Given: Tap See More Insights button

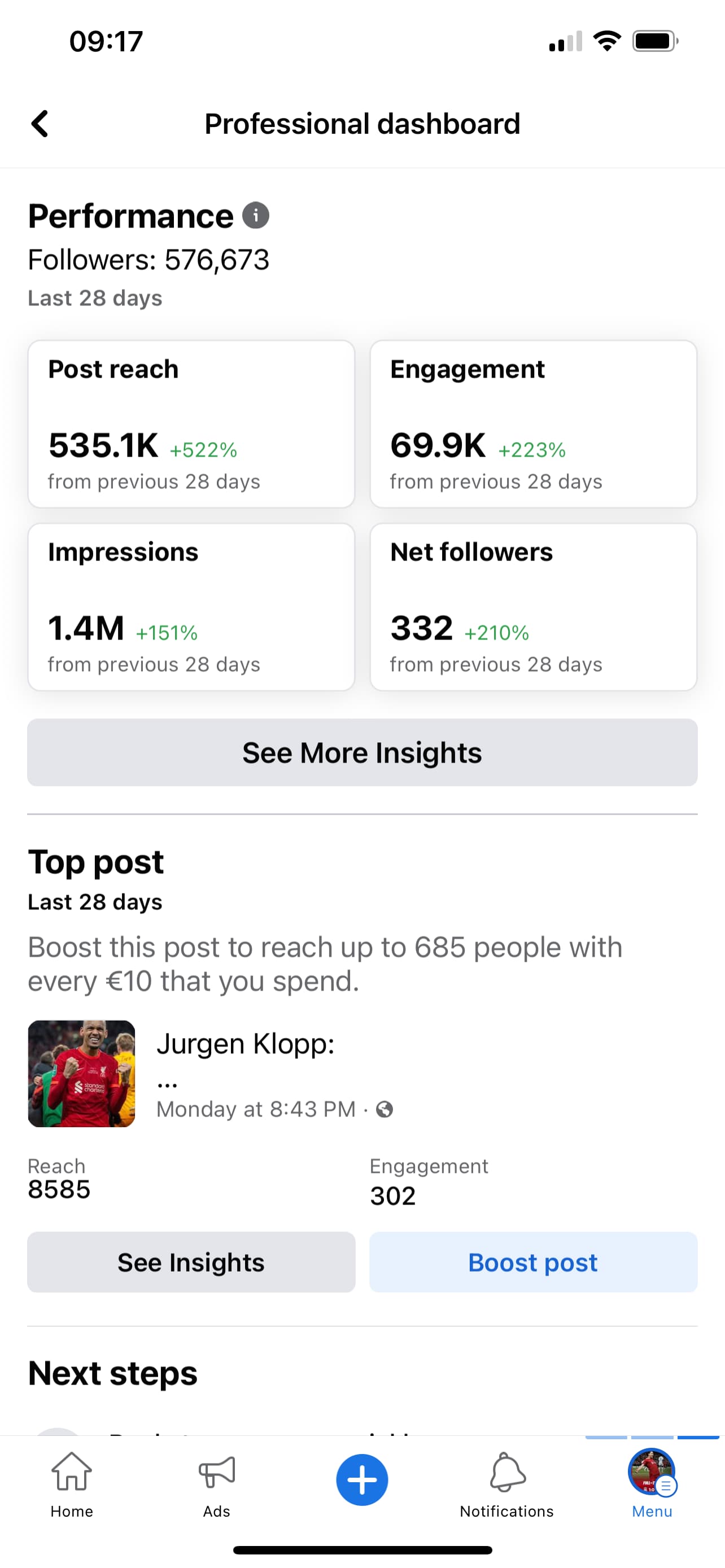Looking at the screenshot, I should point(362,752).
